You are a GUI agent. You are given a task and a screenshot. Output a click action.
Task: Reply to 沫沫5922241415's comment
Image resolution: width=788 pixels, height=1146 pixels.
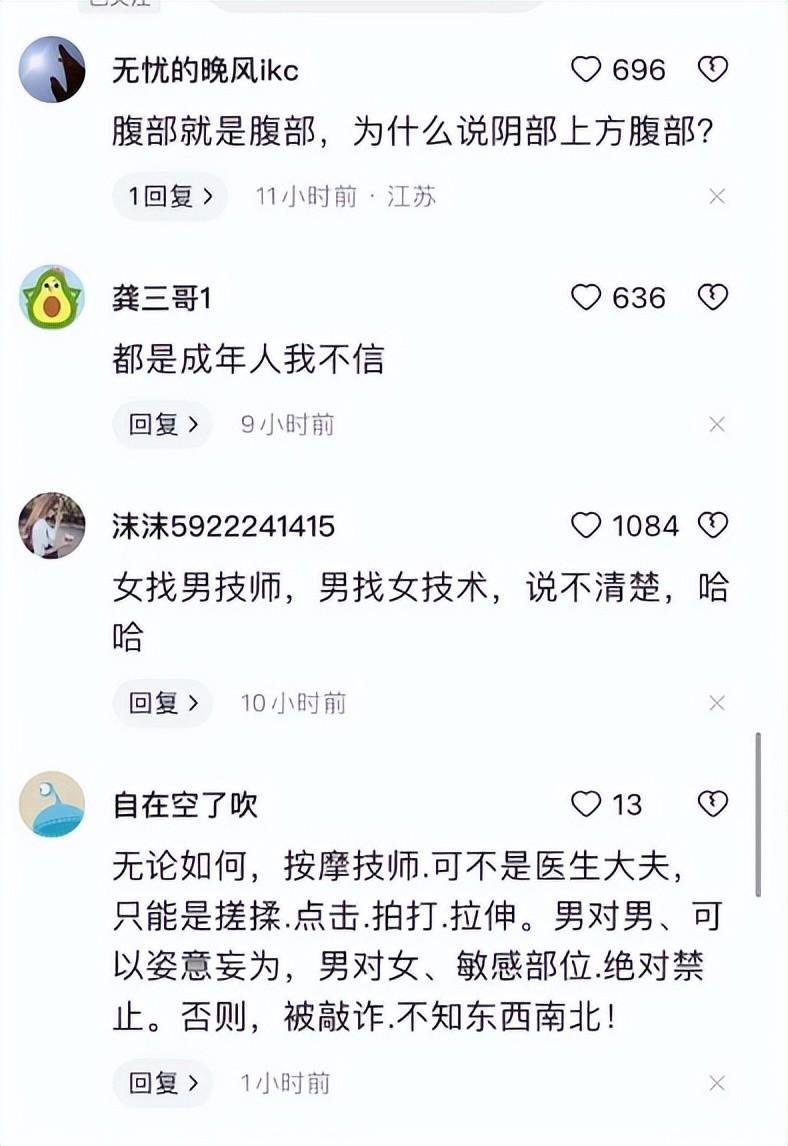pos(162,703)
